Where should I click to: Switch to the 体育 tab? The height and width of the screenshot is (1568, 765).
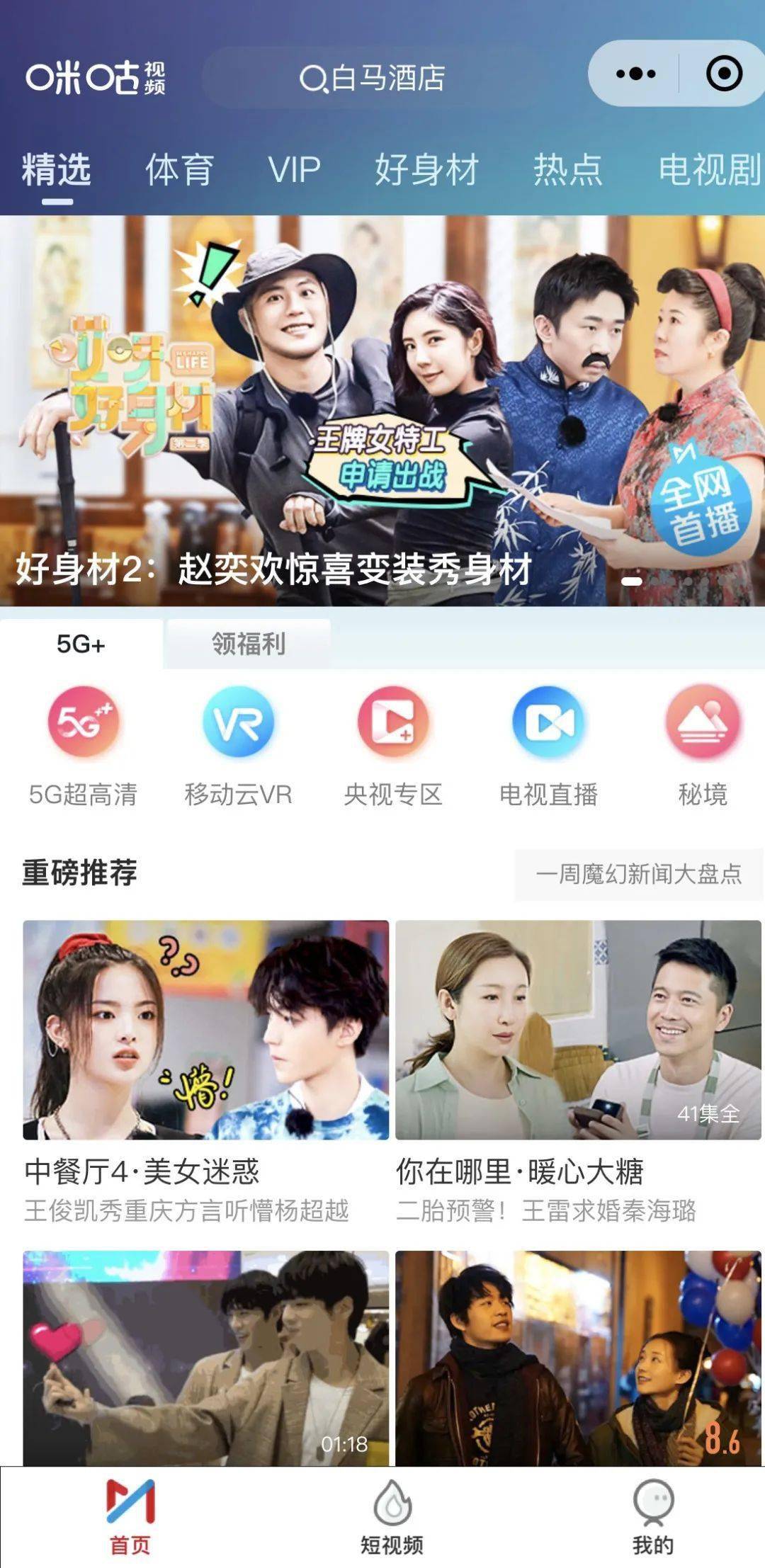(178, 170)
